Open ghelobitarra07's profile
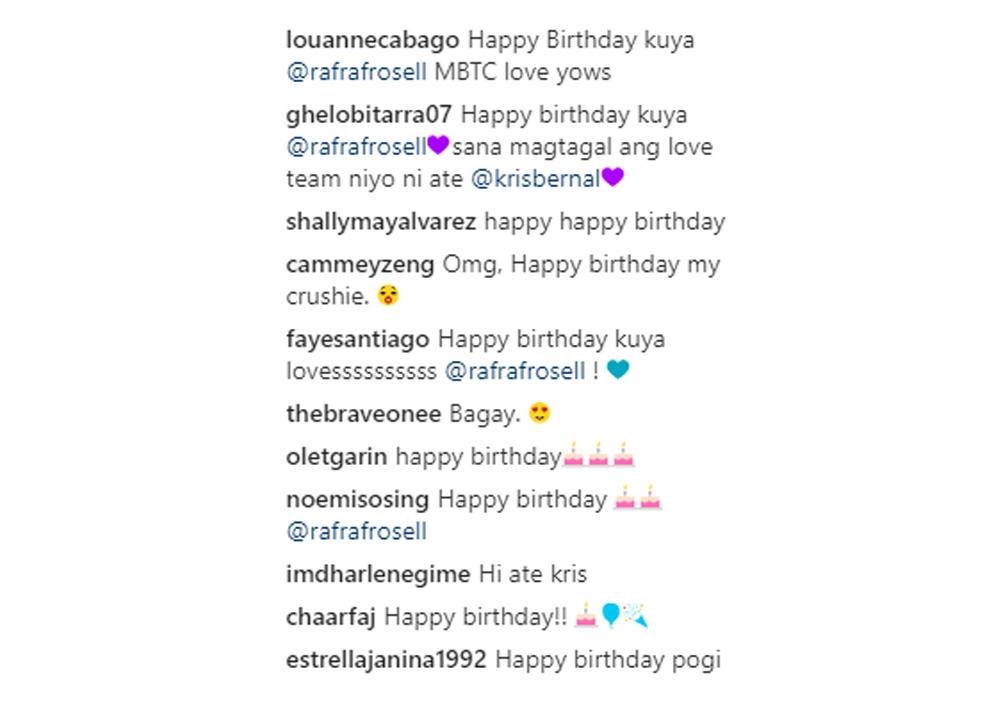Viewport: 1000px width, 719px height. tap(369, 115)
